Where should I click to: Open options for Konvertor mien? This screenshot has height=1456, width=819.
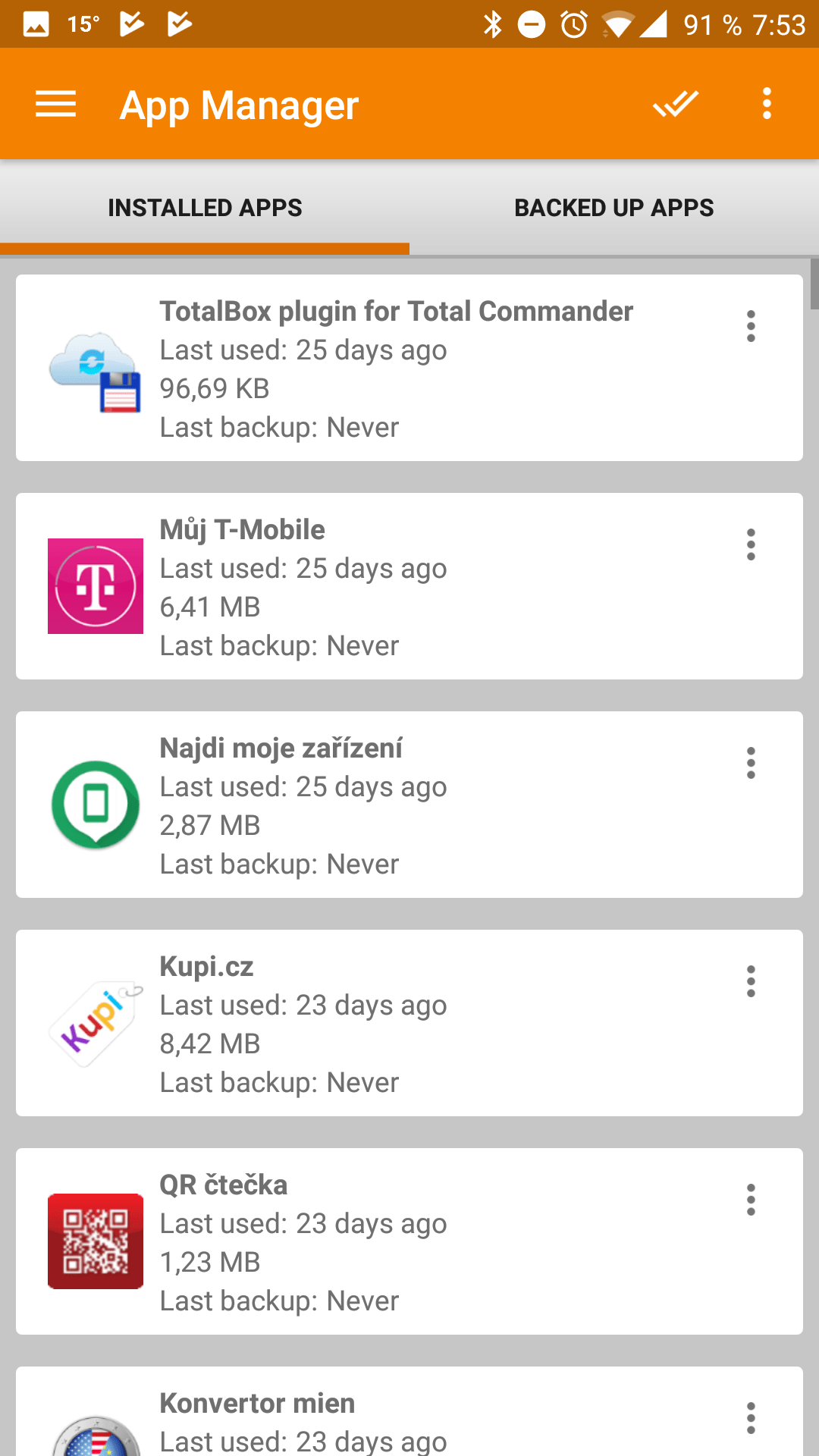coord(751,1418)
